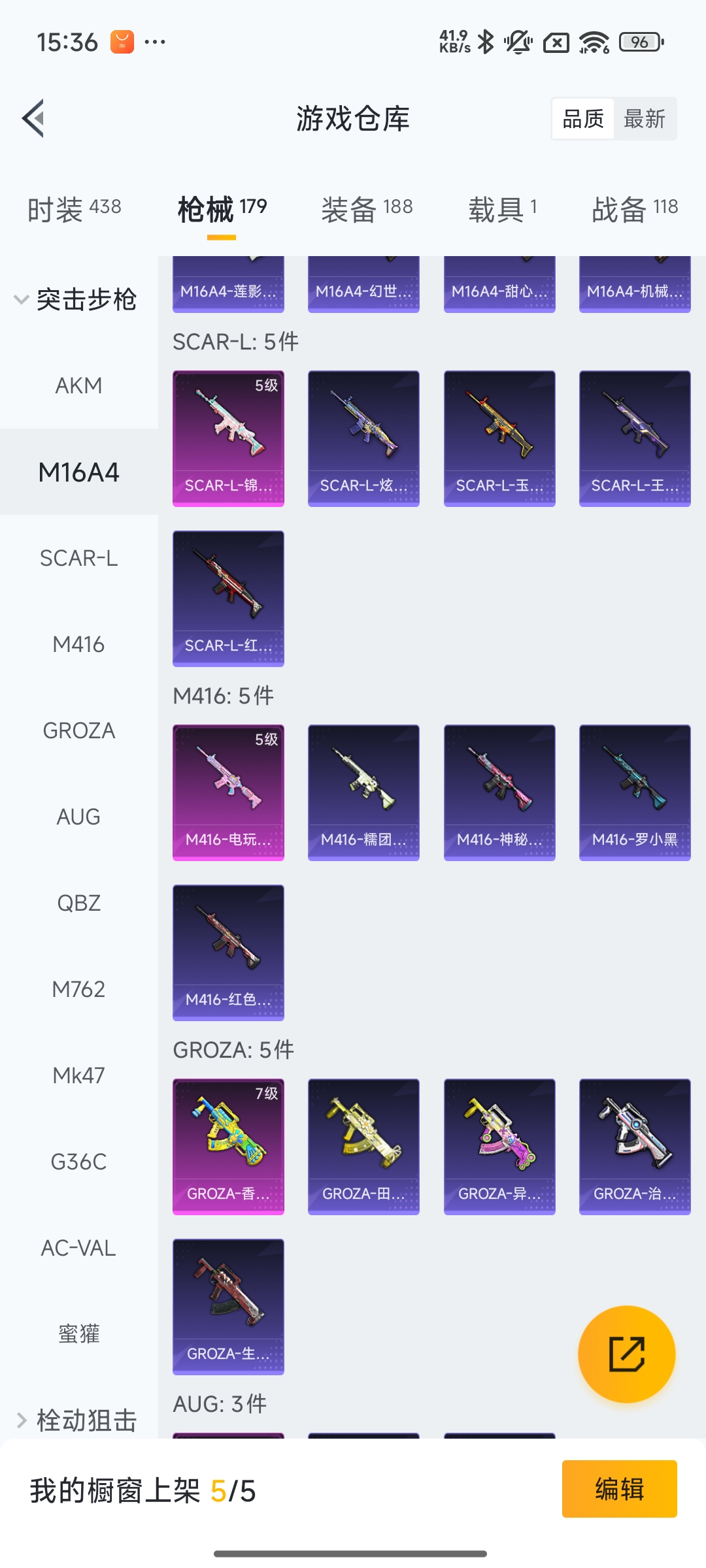Open the 战备 tab

coord(634,210)
